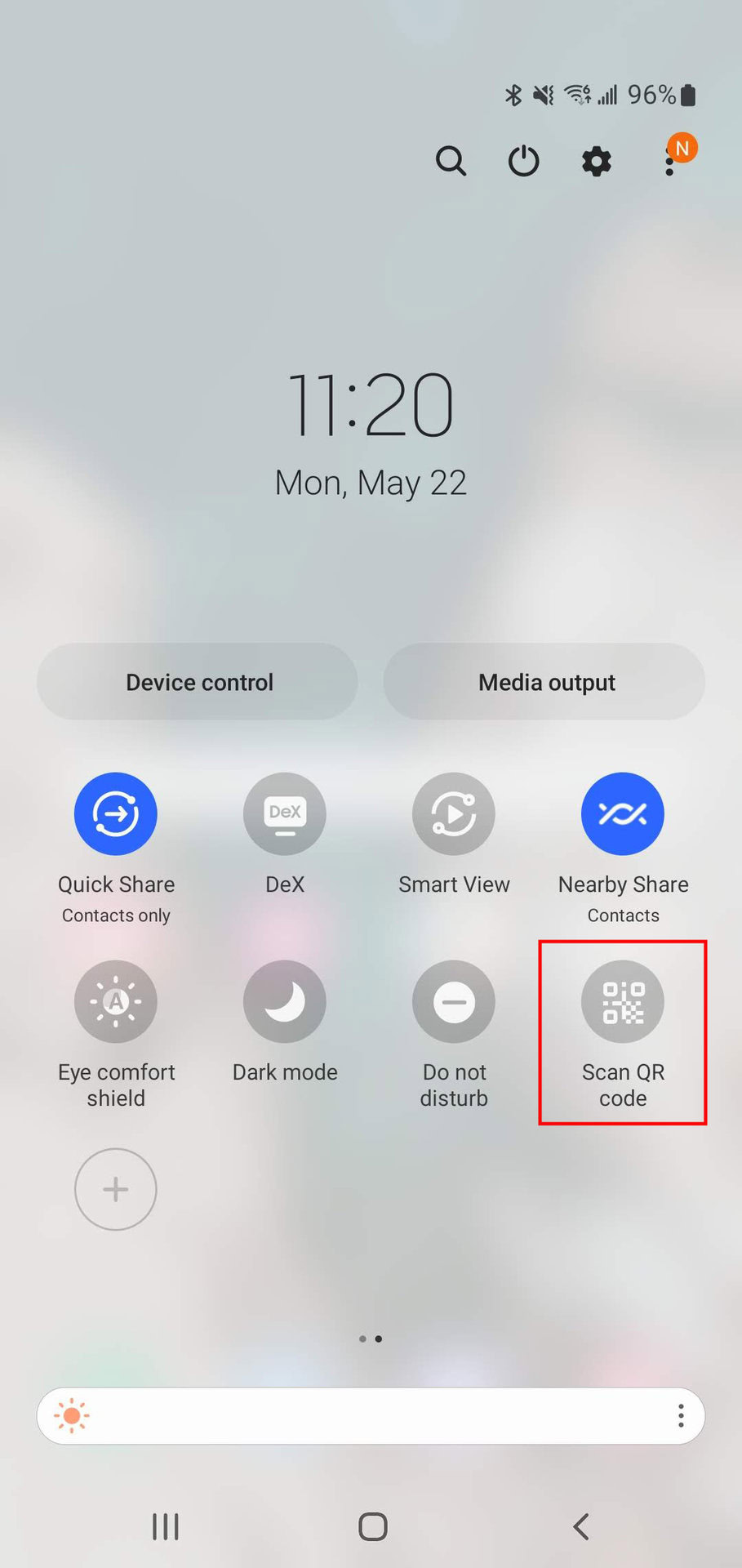Screen dimensions: 742x1568
Task: Enable Eye comfort shield
Action: click(116, 1001)
